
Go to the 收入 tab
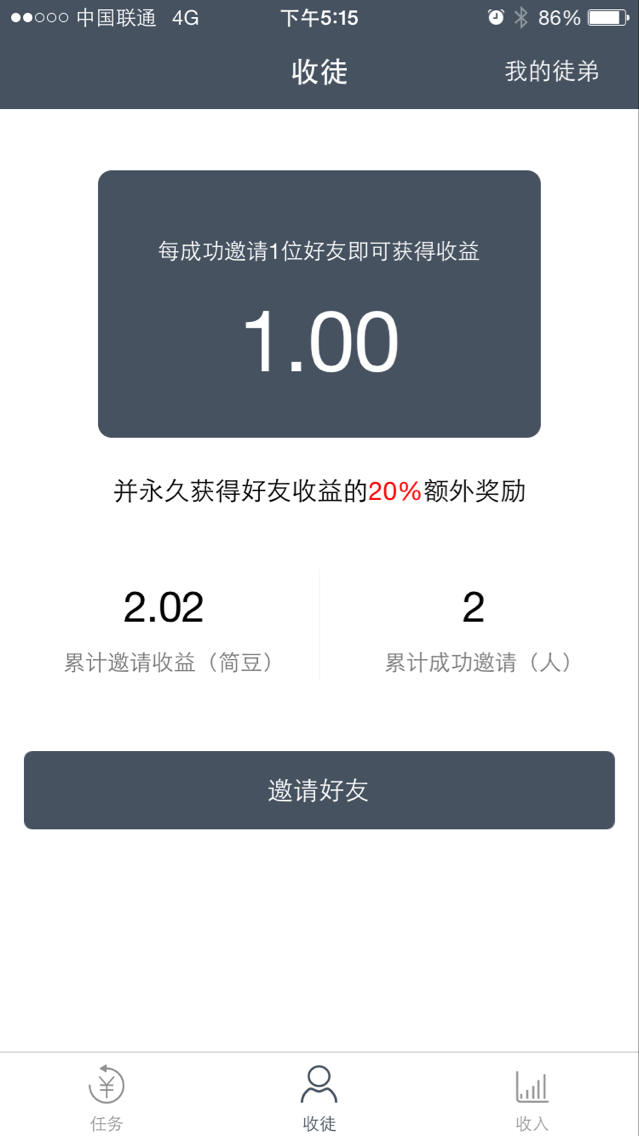click(532, 1096)
